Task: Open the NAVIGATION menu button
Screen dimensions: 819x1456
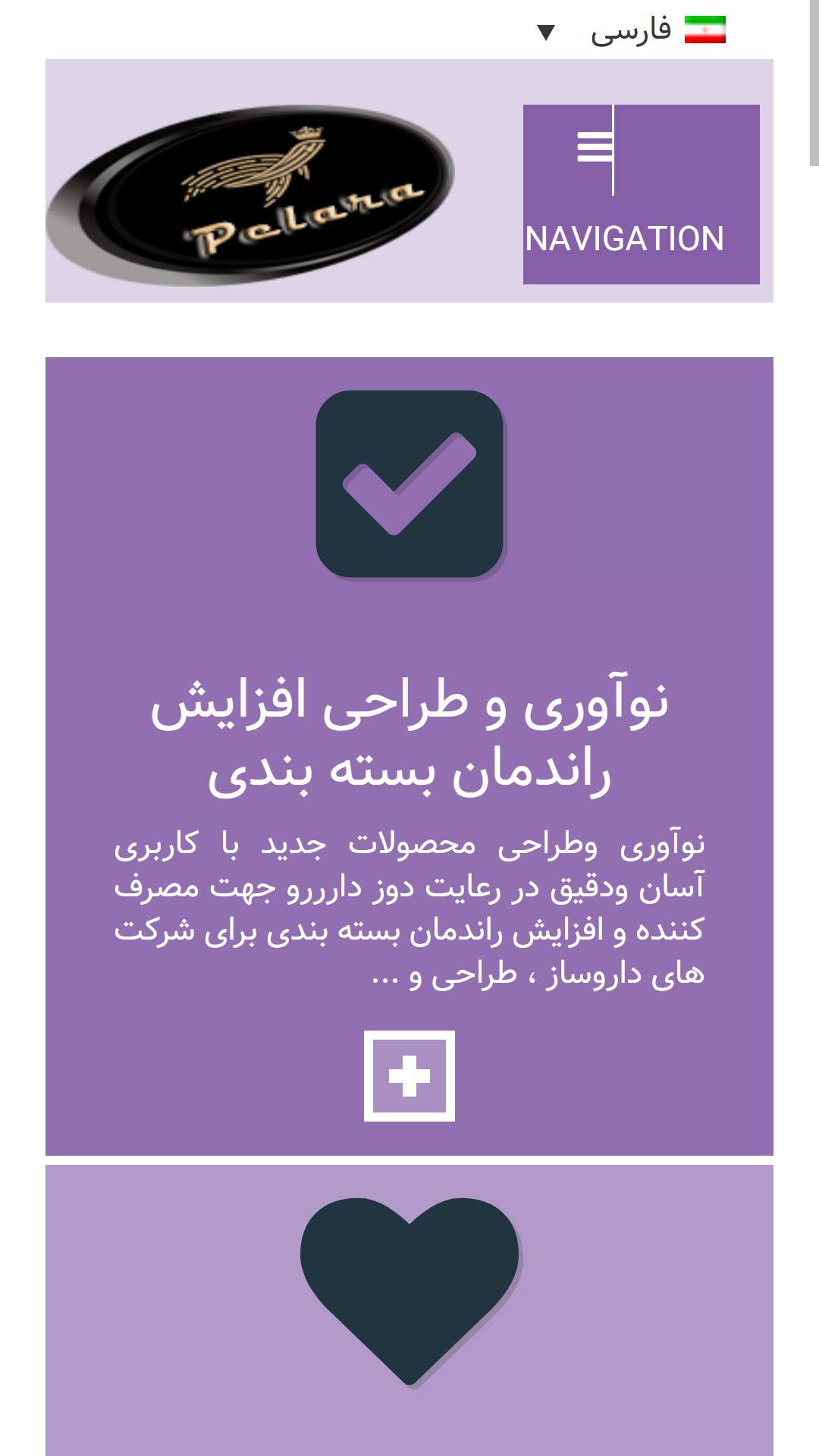Action: 642,194
